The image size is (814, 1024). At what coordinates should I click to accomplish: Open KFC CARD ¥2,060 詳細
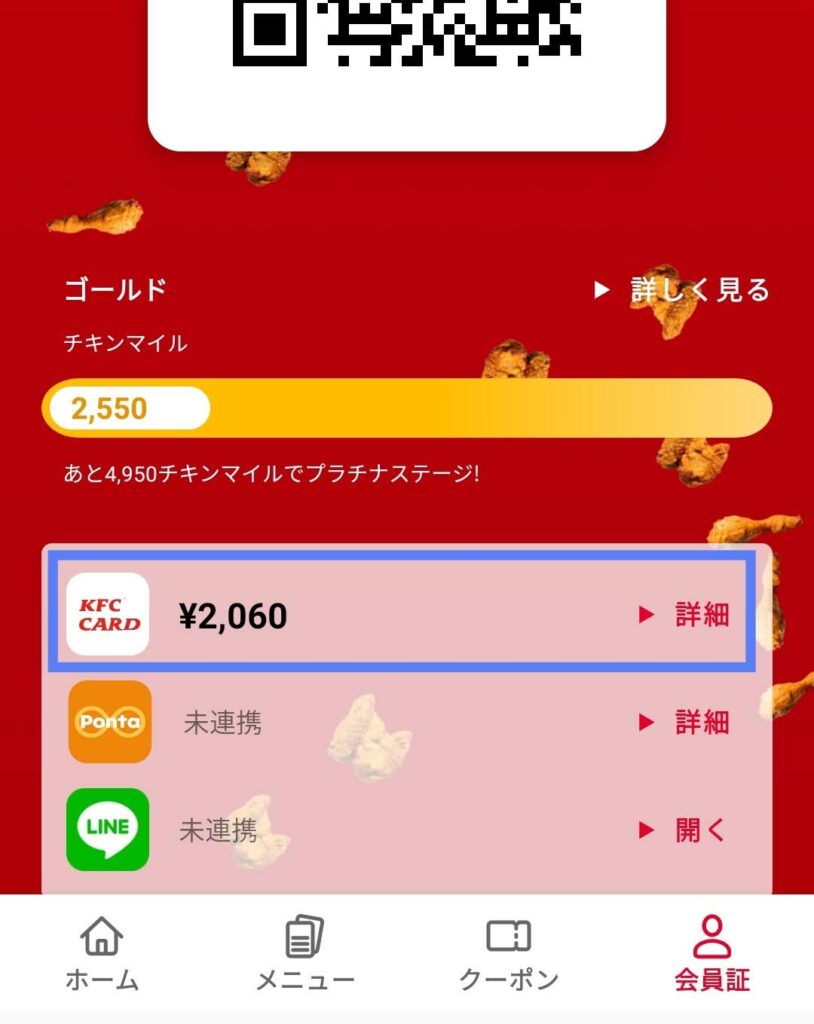point(686,614)
